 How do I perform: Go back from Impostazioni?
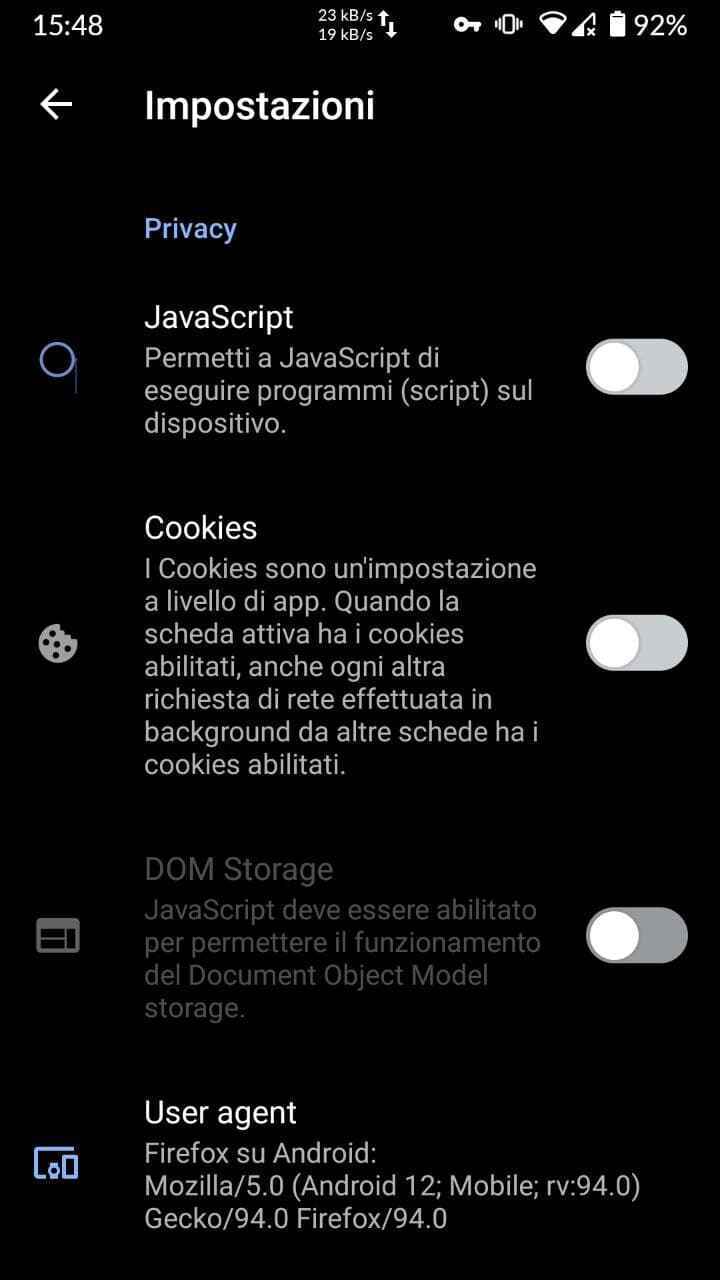click(56, 105)
